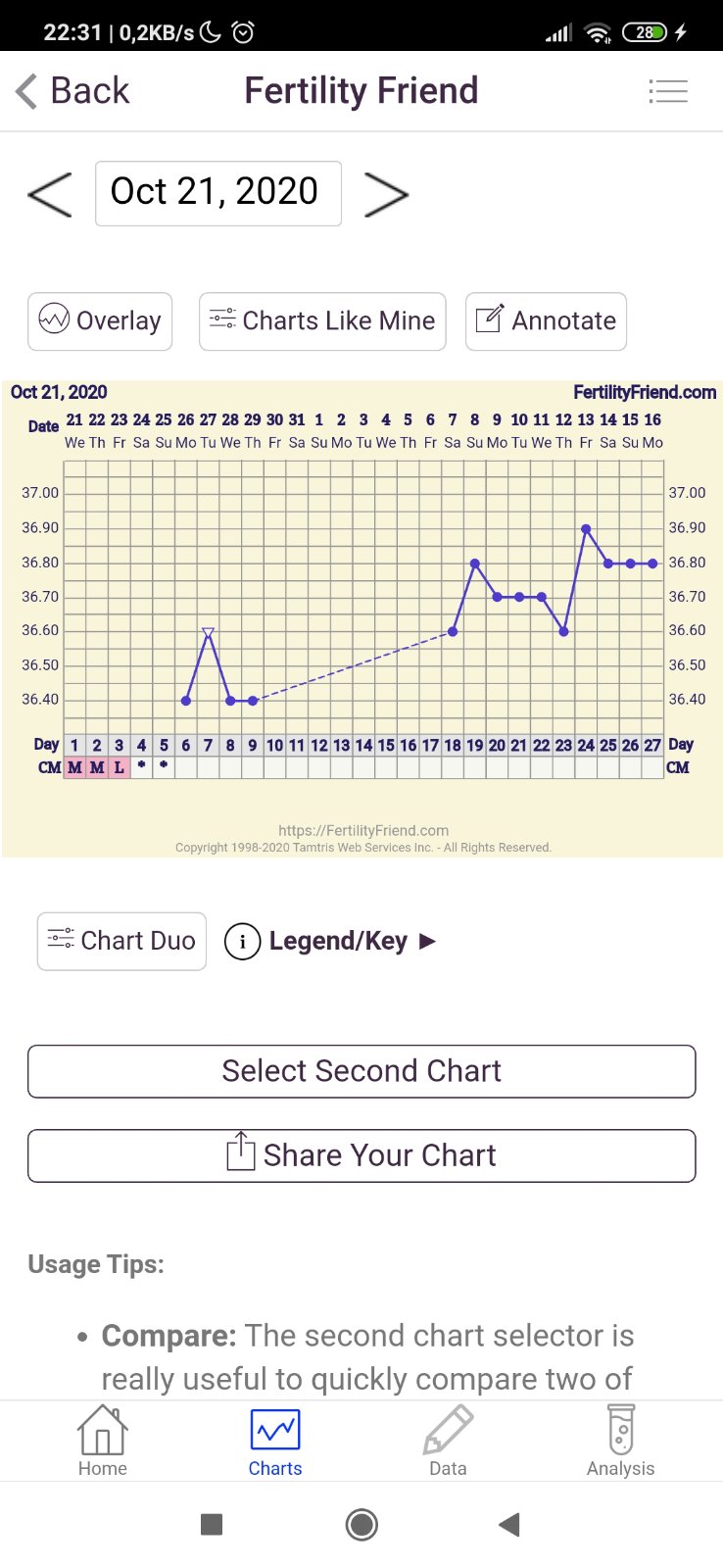This screenshot has height=1568, width=723.
Task: Expand the Legend/Key
Action: (x=330, y=941)
